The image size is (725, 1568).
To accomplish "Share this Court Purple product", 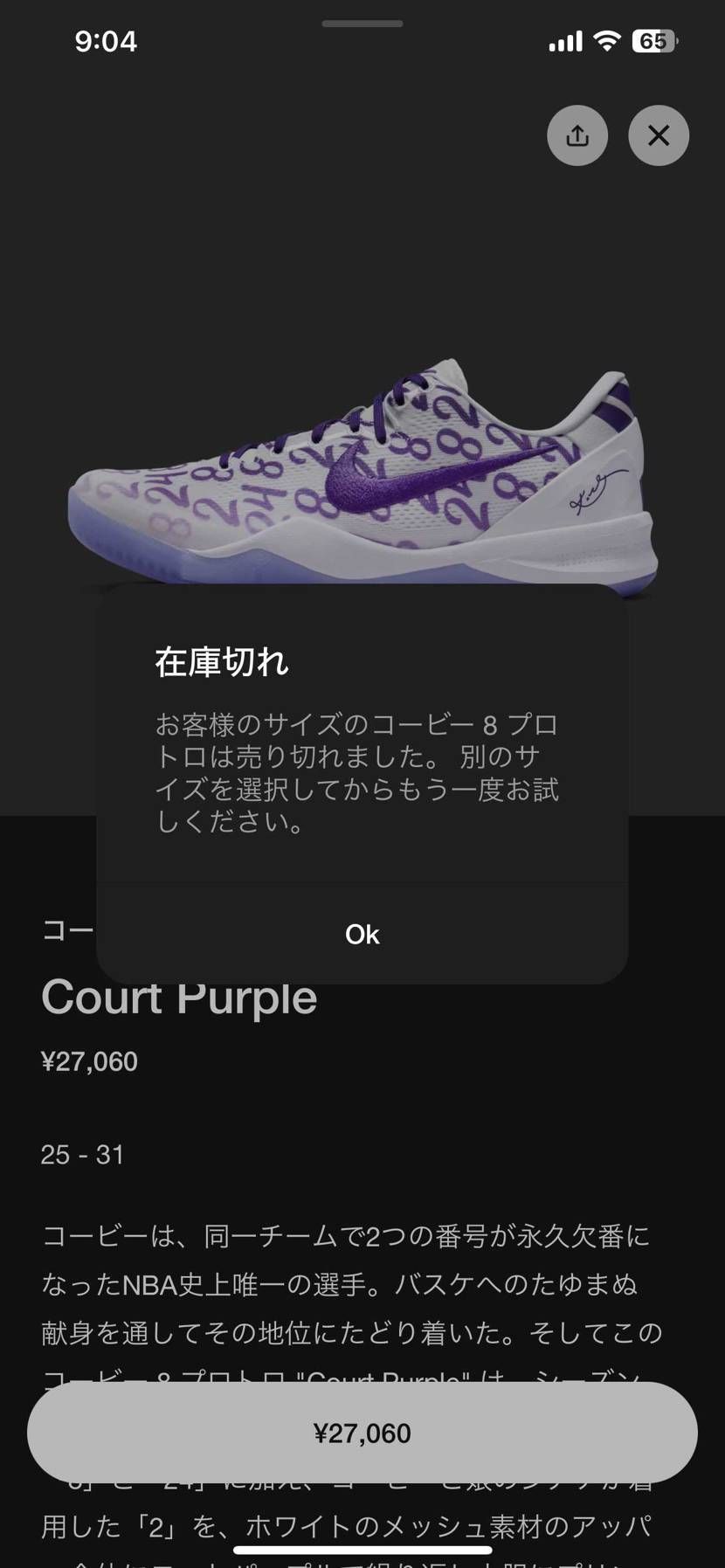I will [x=577, y=135].
